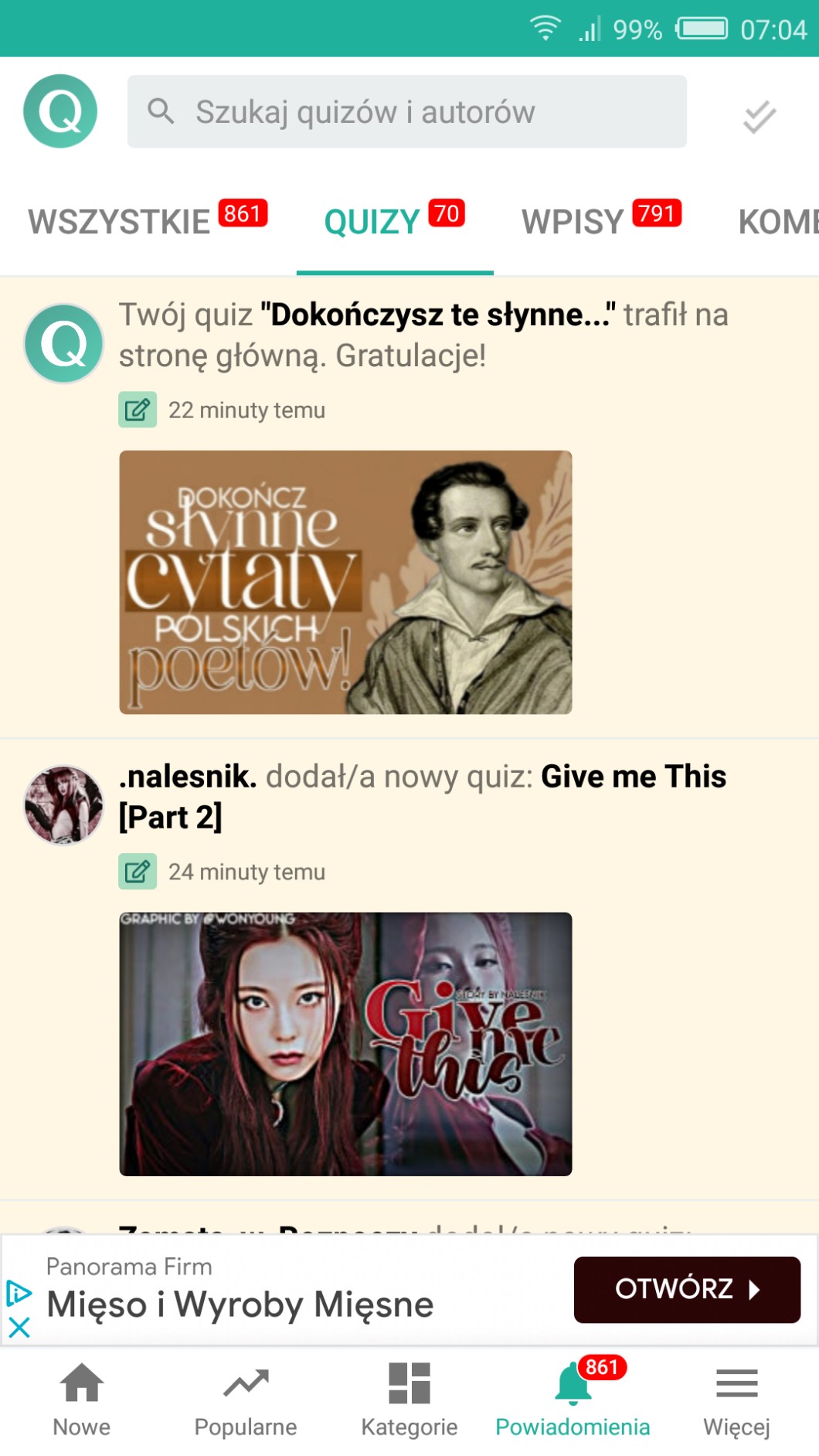The image size is (819, 1456).
Task: View .nalesnik.'s profile avatar
Action: click(64, 805)
